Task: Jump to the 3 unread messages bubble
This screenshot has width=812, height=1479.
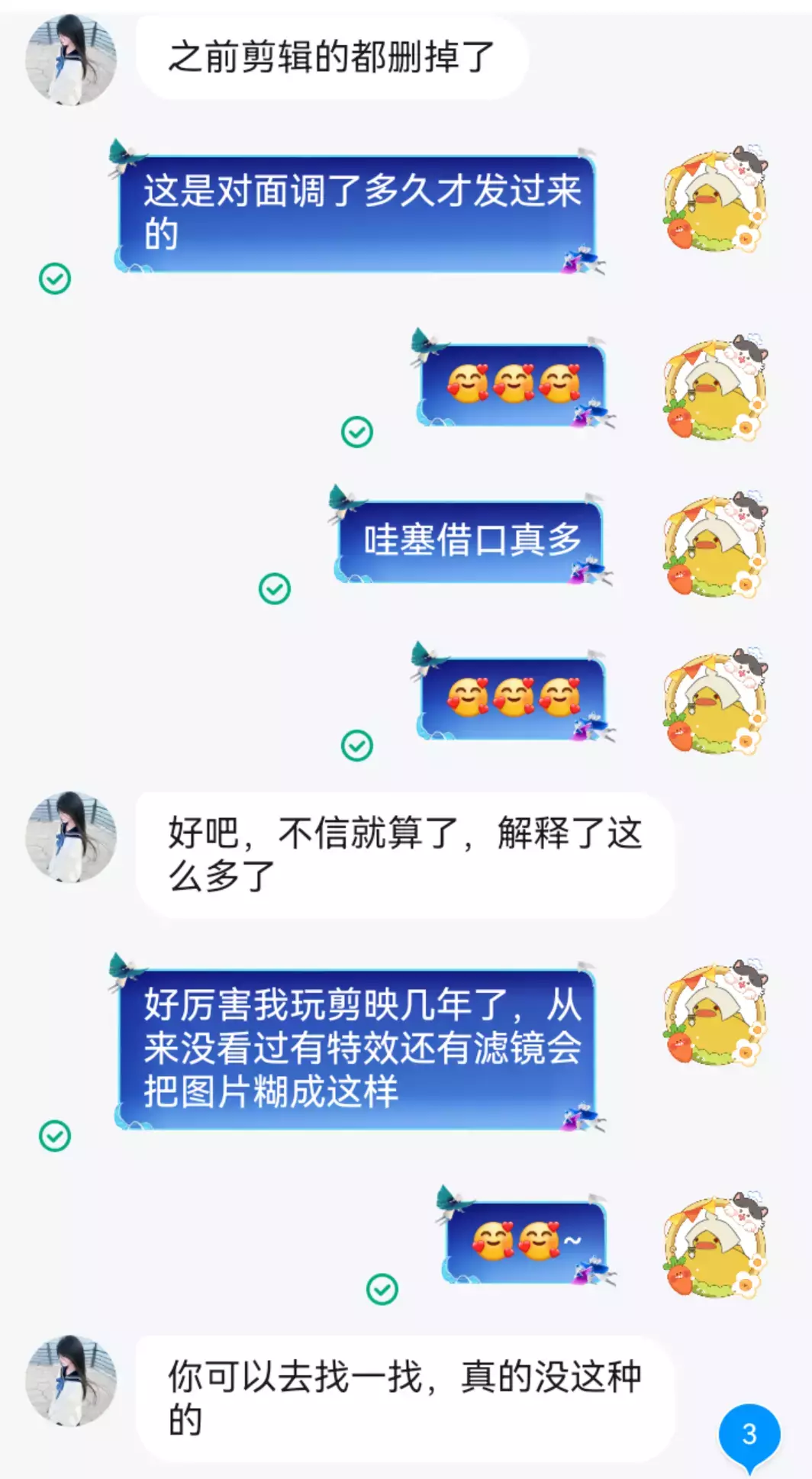Action: [749, 1436]
